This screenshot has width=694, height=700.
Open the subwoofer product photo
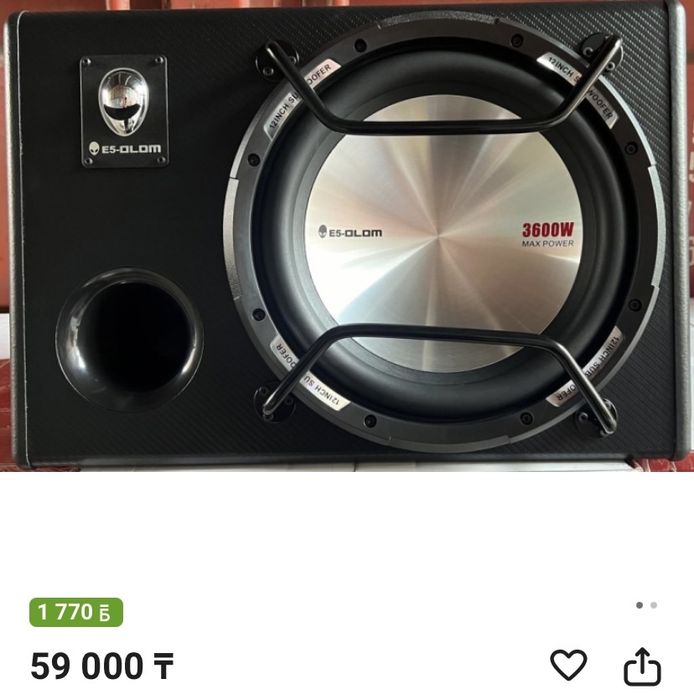tap(347, 235)
